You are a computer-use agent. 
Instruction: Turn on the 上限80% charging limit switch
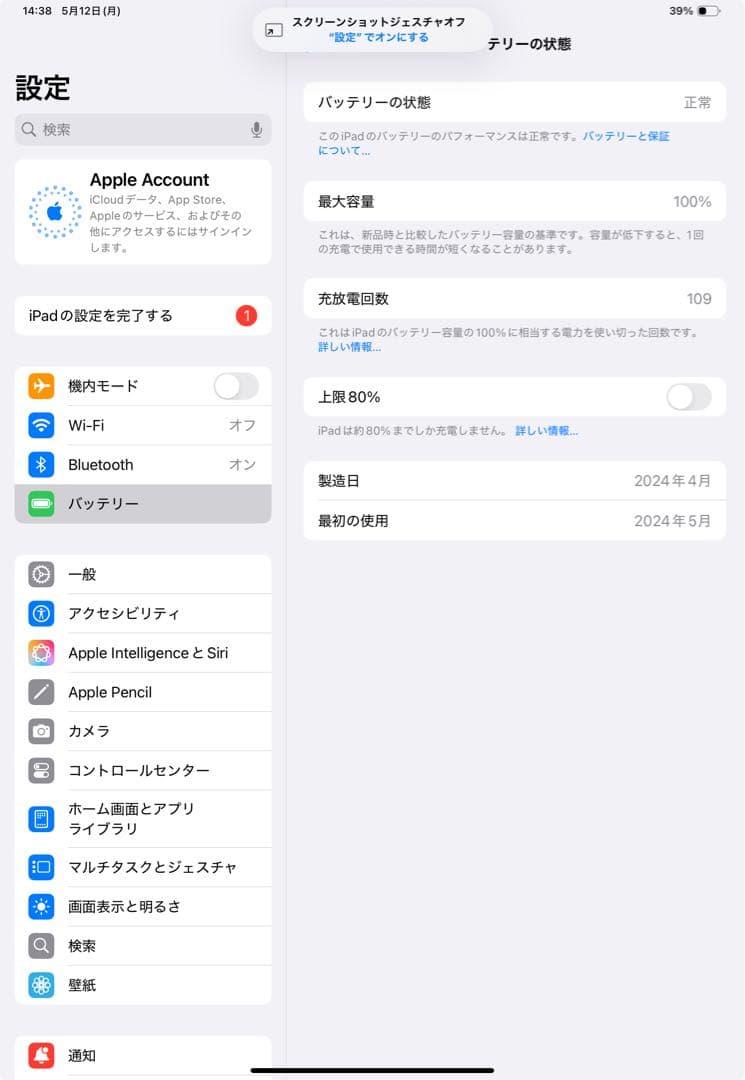point(688,397)
